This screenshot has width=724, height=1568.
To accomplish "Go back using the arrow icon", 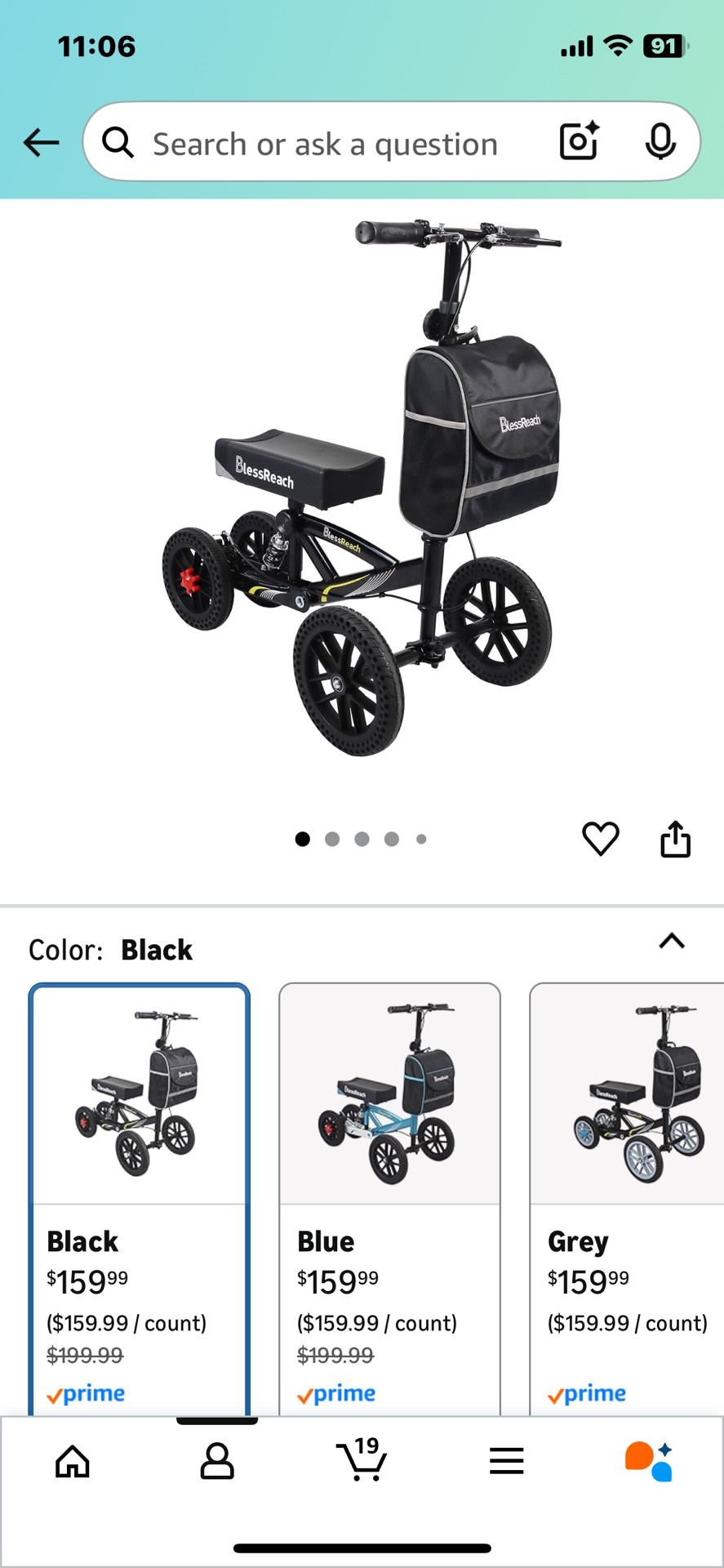I will tap(41, 143).
